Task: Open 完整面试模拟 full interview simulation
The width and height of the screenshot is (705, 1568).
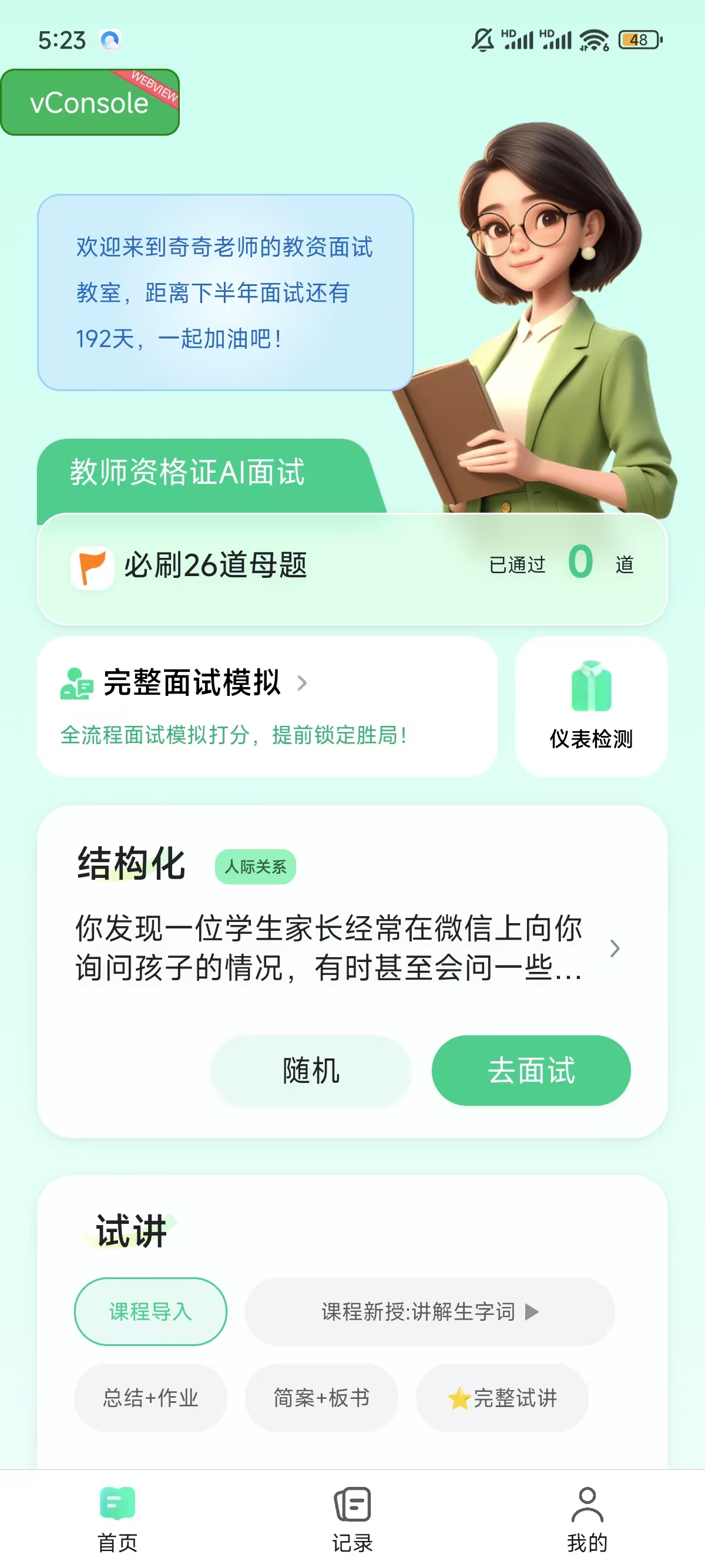Action: pos(267,705)
